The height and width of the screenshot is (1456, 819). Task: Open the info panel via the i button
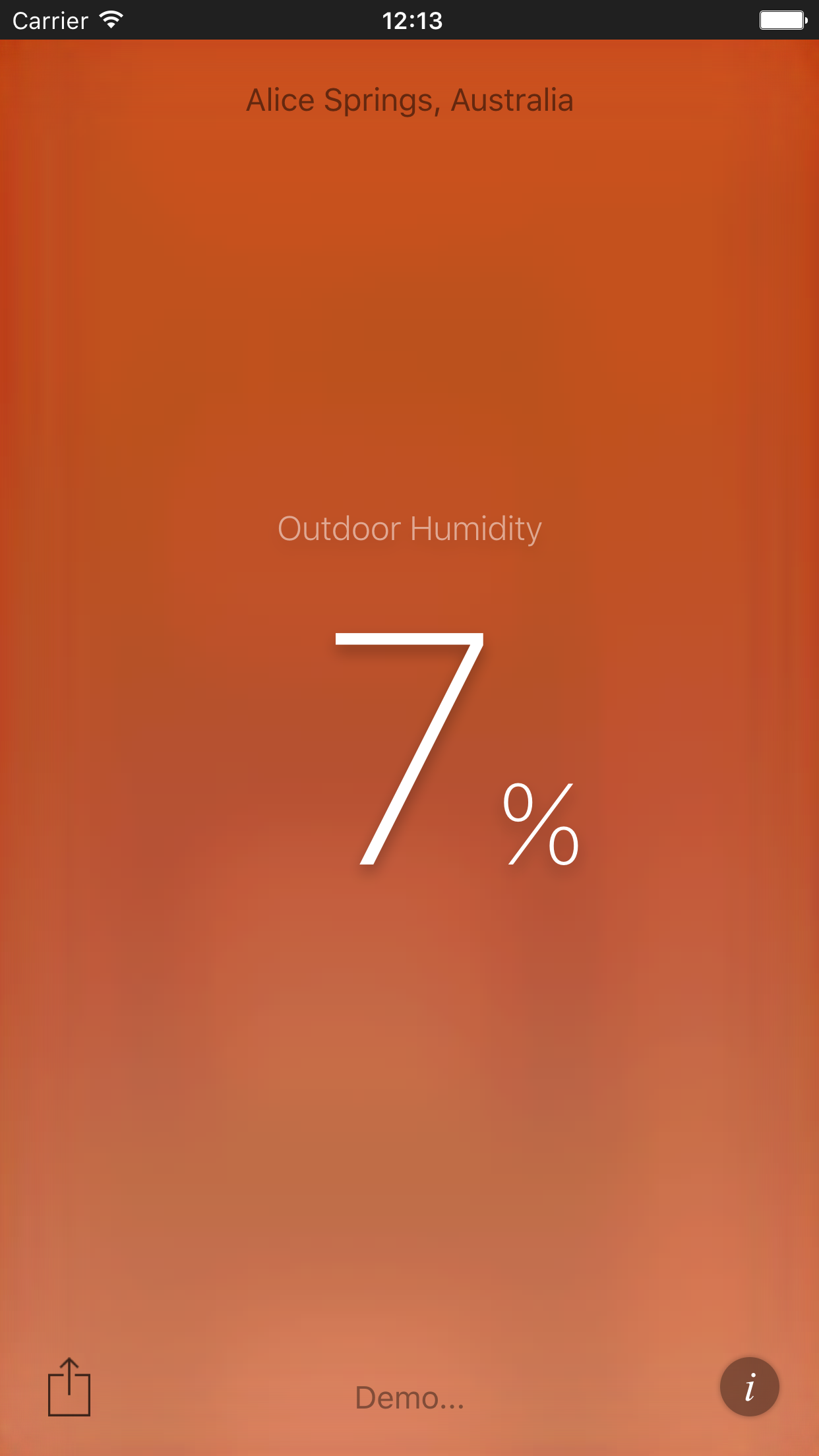(748, 1386)
